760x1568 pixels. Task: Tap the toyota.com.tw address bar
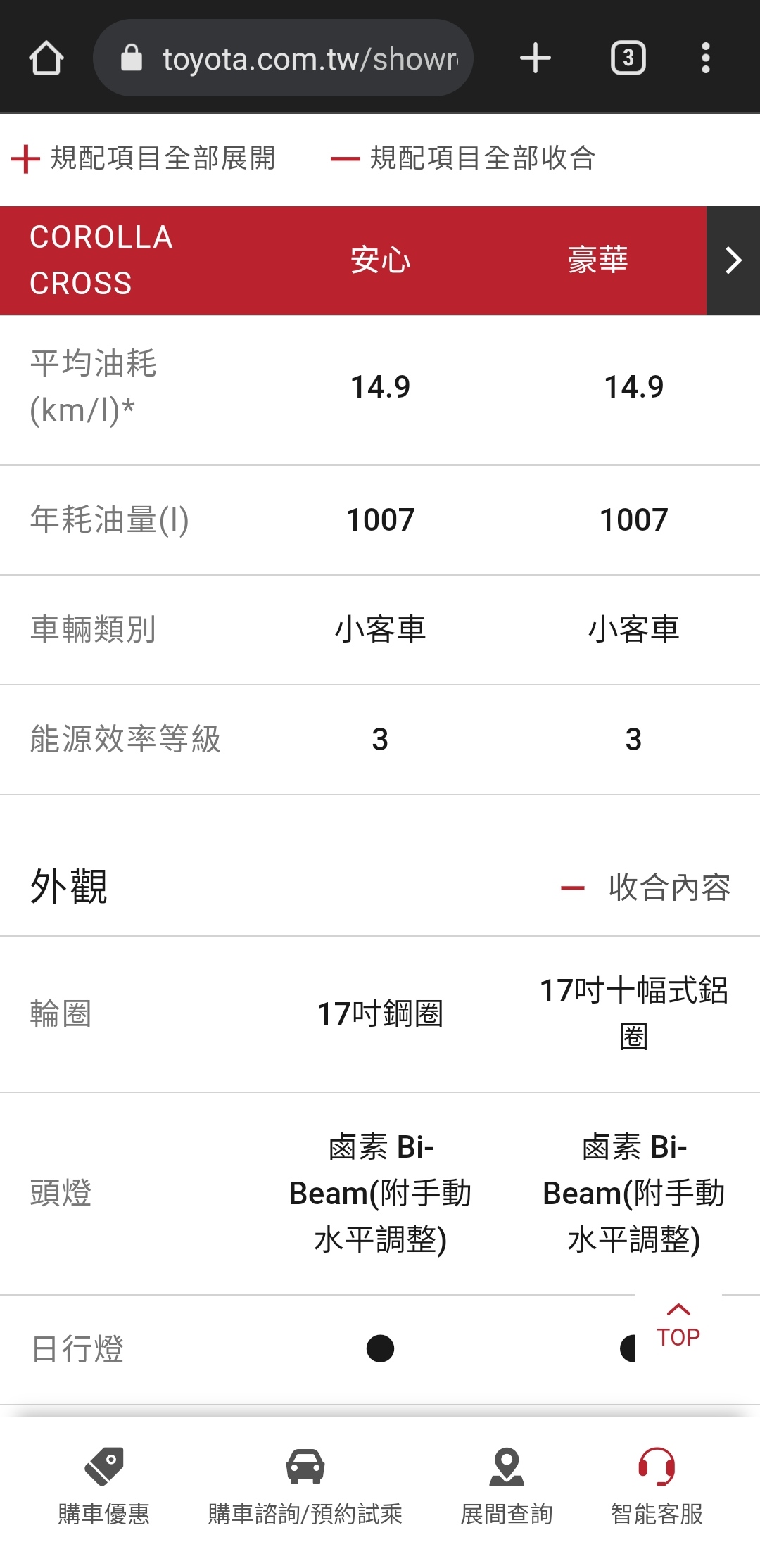pyautogui.click(x=283, y=58)
